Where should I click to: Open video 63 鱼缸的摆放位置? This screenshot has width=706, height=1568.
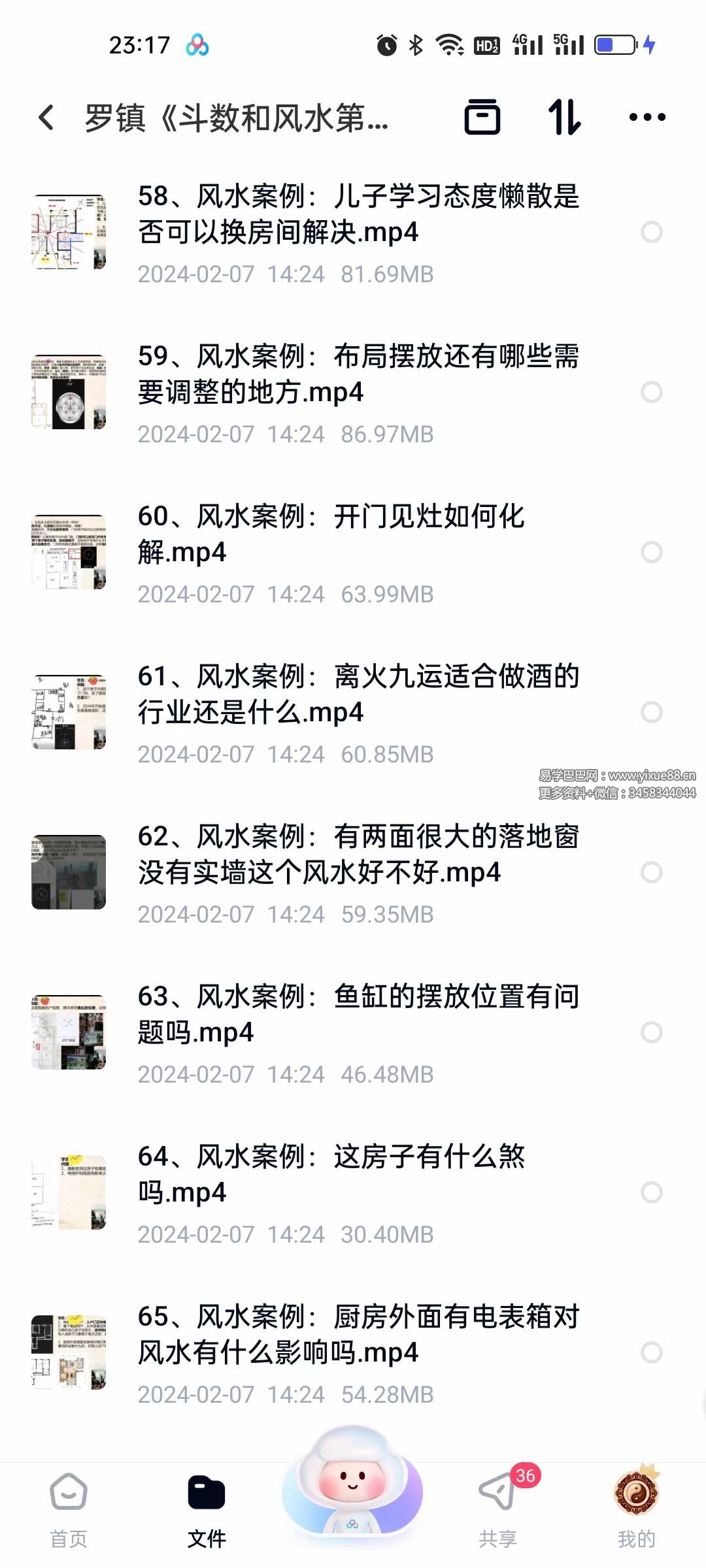[358, 1015]
